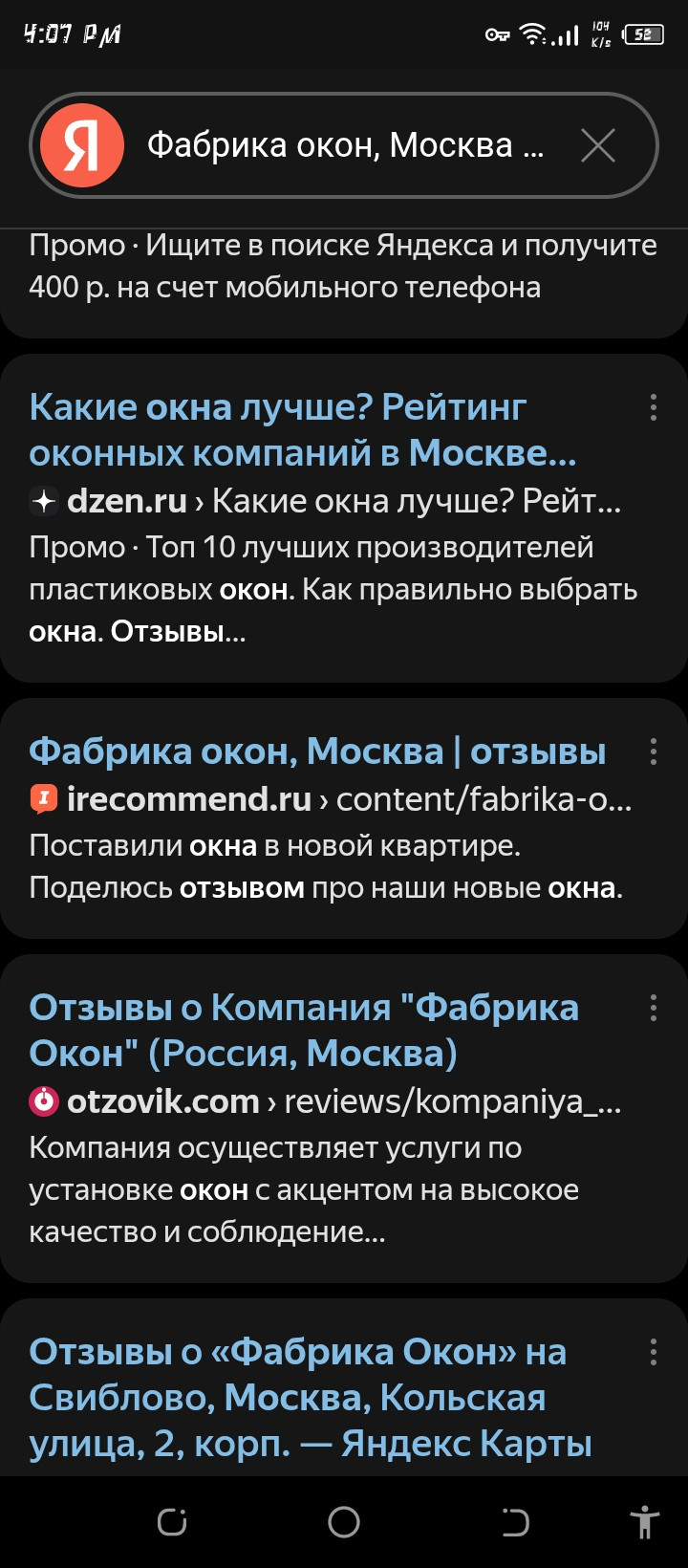Open the options menu for the dzen.ru result
Screen dimensions: 688x1568
(654, 407)
